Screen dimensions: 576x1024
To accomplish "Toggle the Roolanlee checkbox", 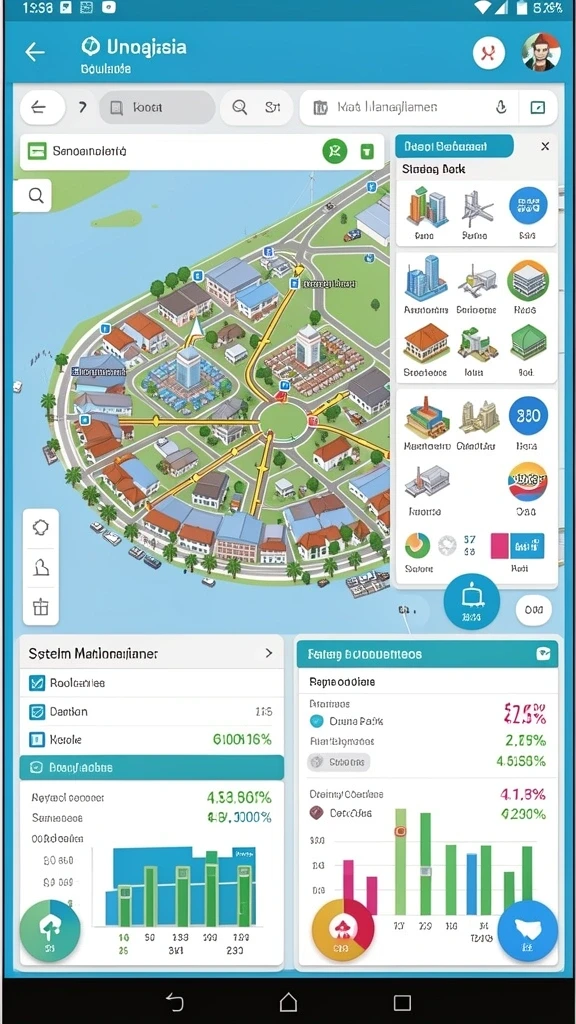I will point(37,683).
